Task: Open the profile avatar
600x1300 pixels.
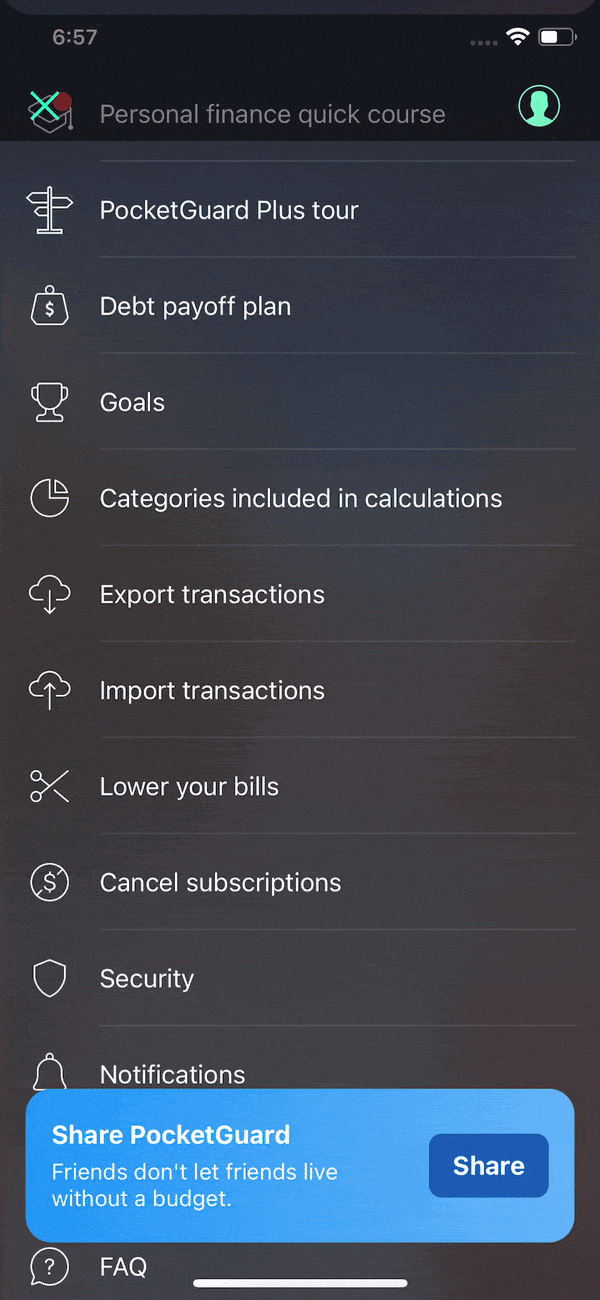Action: click(x=539, y=106)
